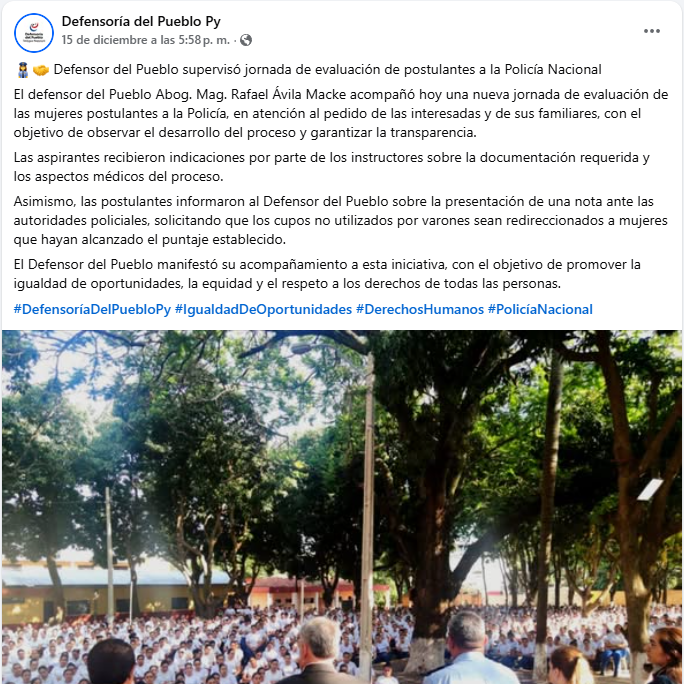Screen dimensions: 684x684
Task: Open hashtag #IgualdadDeOportunidades
Action: (263, 309)
